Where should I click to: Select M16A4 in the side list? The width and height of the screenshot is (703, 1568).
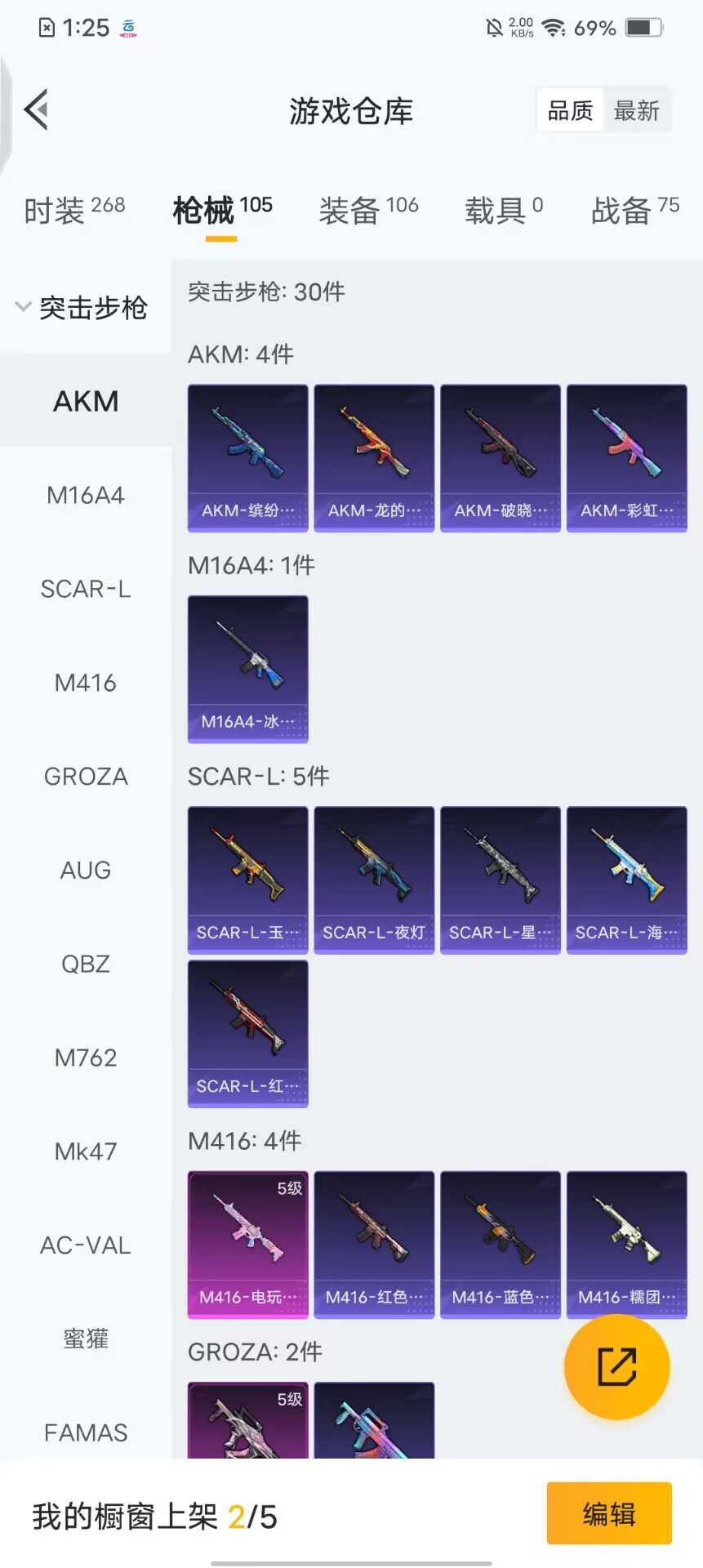coord(86,495)
